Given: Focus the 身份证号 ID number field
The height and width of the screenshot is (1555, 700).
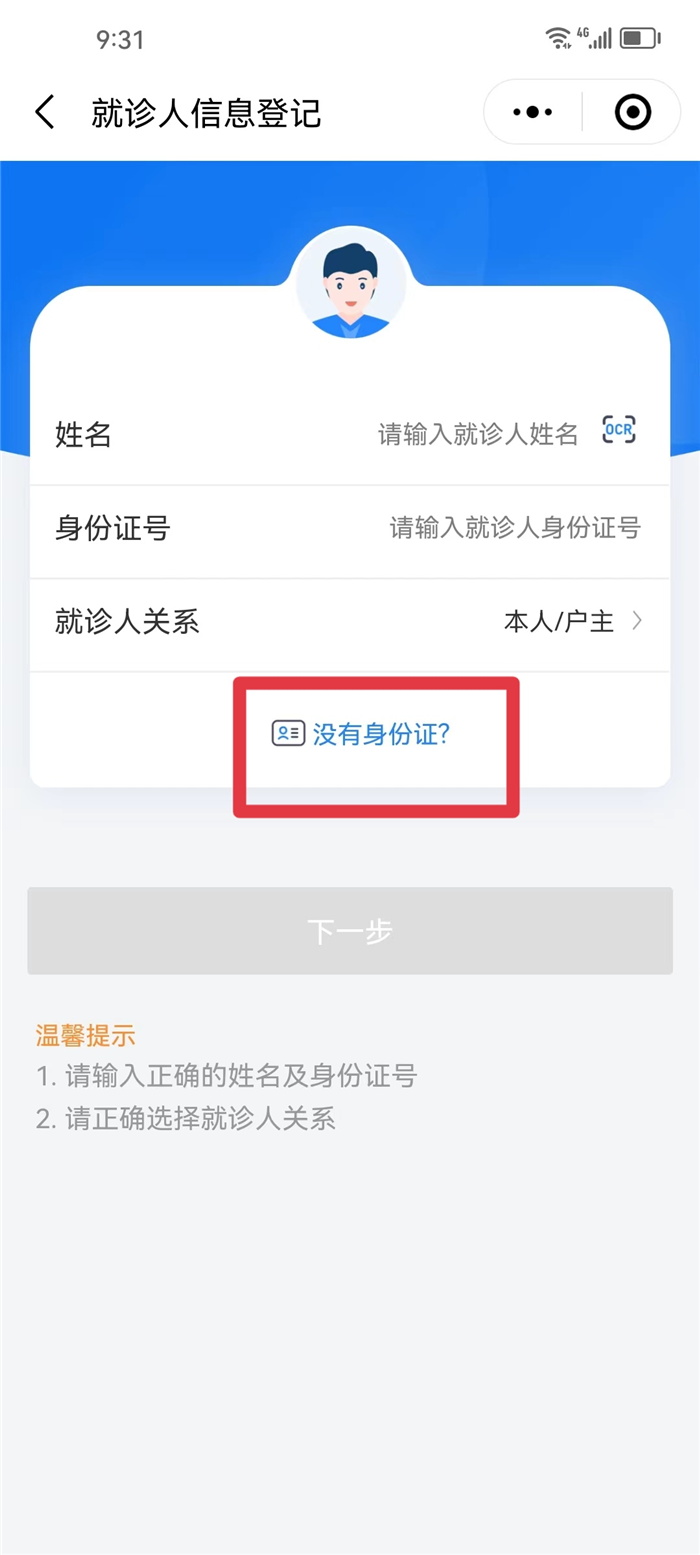Looking at the screenshot, I should pos(514,527).
